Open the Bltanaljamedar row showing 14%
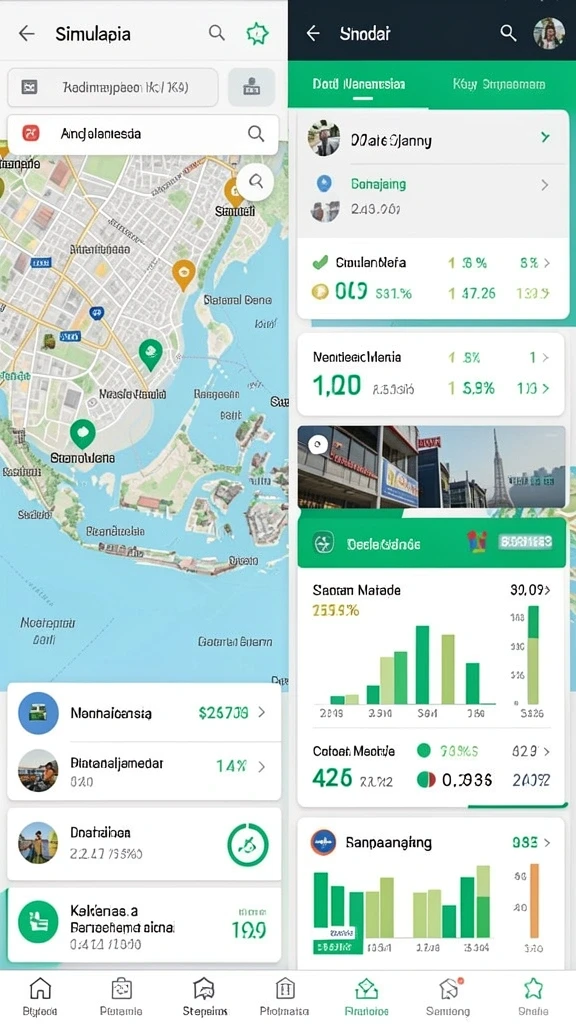The width and height of the screenshot is (576, 1024). tap(144, 771)
